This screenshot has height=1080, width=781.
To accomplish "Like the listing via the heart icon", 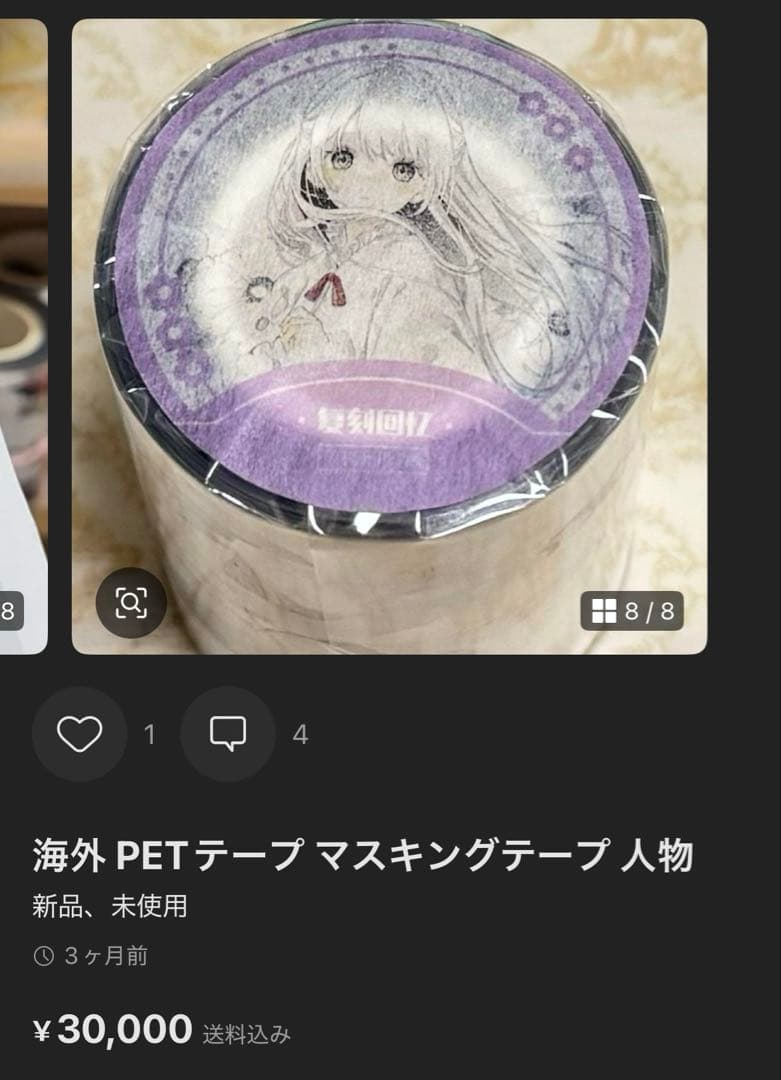I will pos(80,734).
